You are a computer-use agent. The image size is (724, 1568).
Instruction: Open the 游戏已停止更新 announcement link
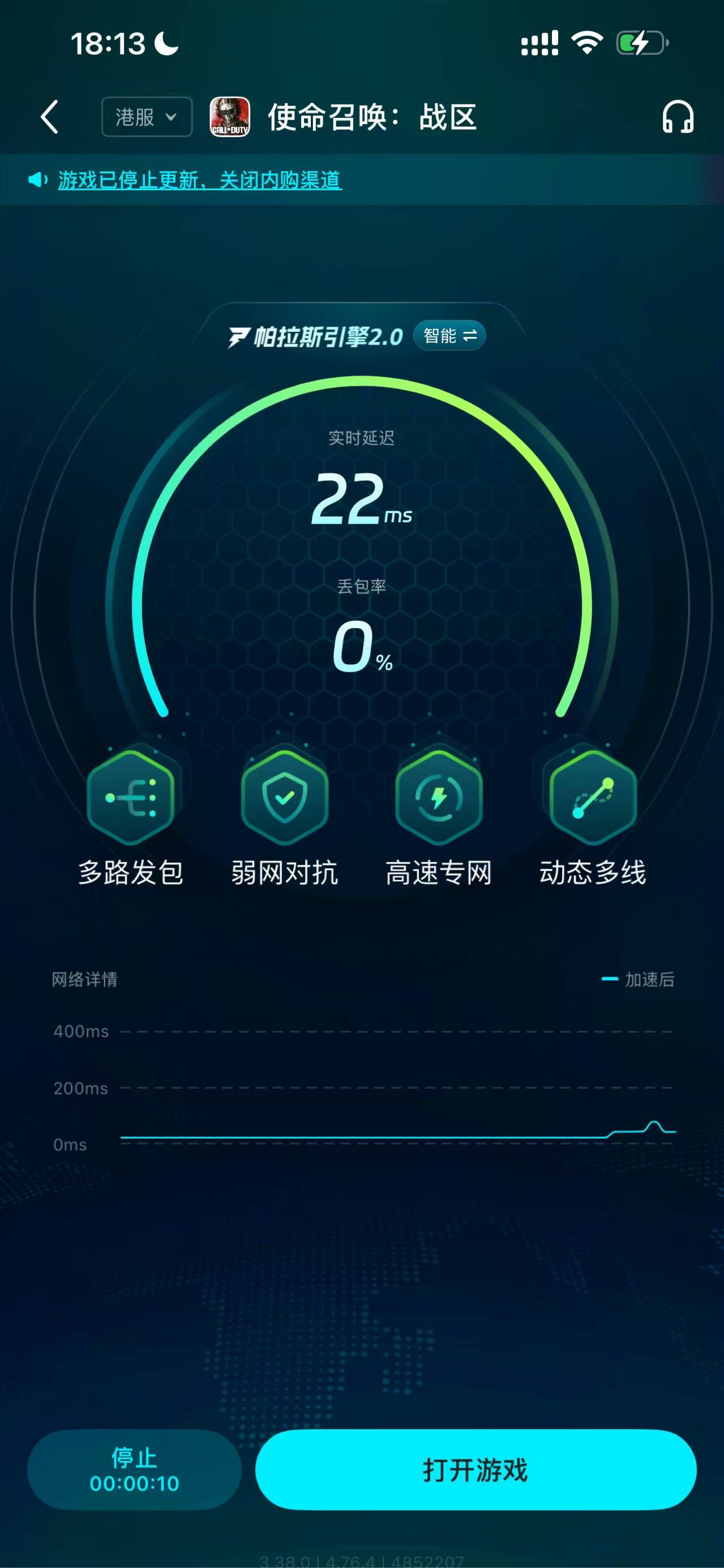coord(200,180)
